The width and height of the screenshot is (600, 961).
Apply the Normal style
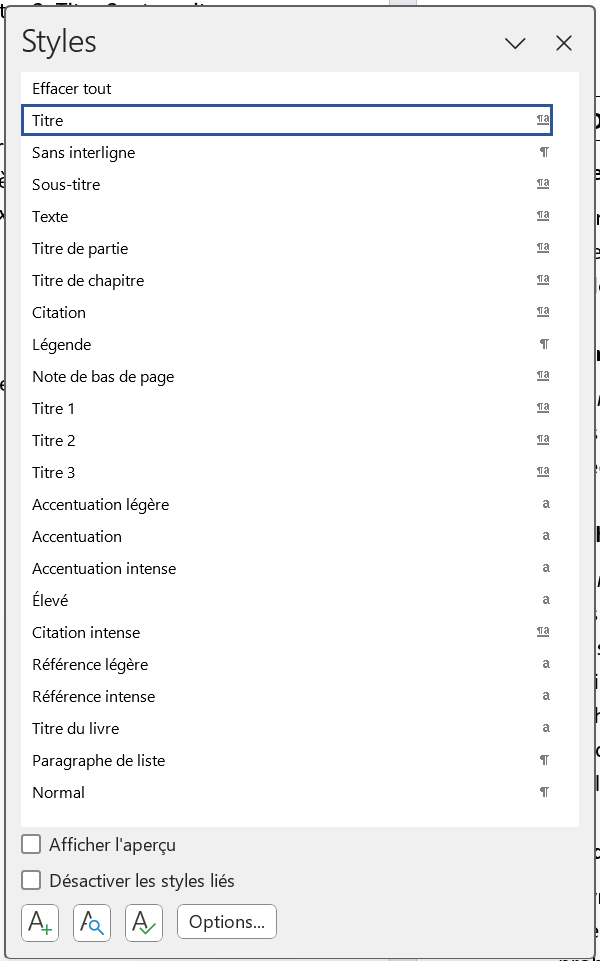[287, 792]
